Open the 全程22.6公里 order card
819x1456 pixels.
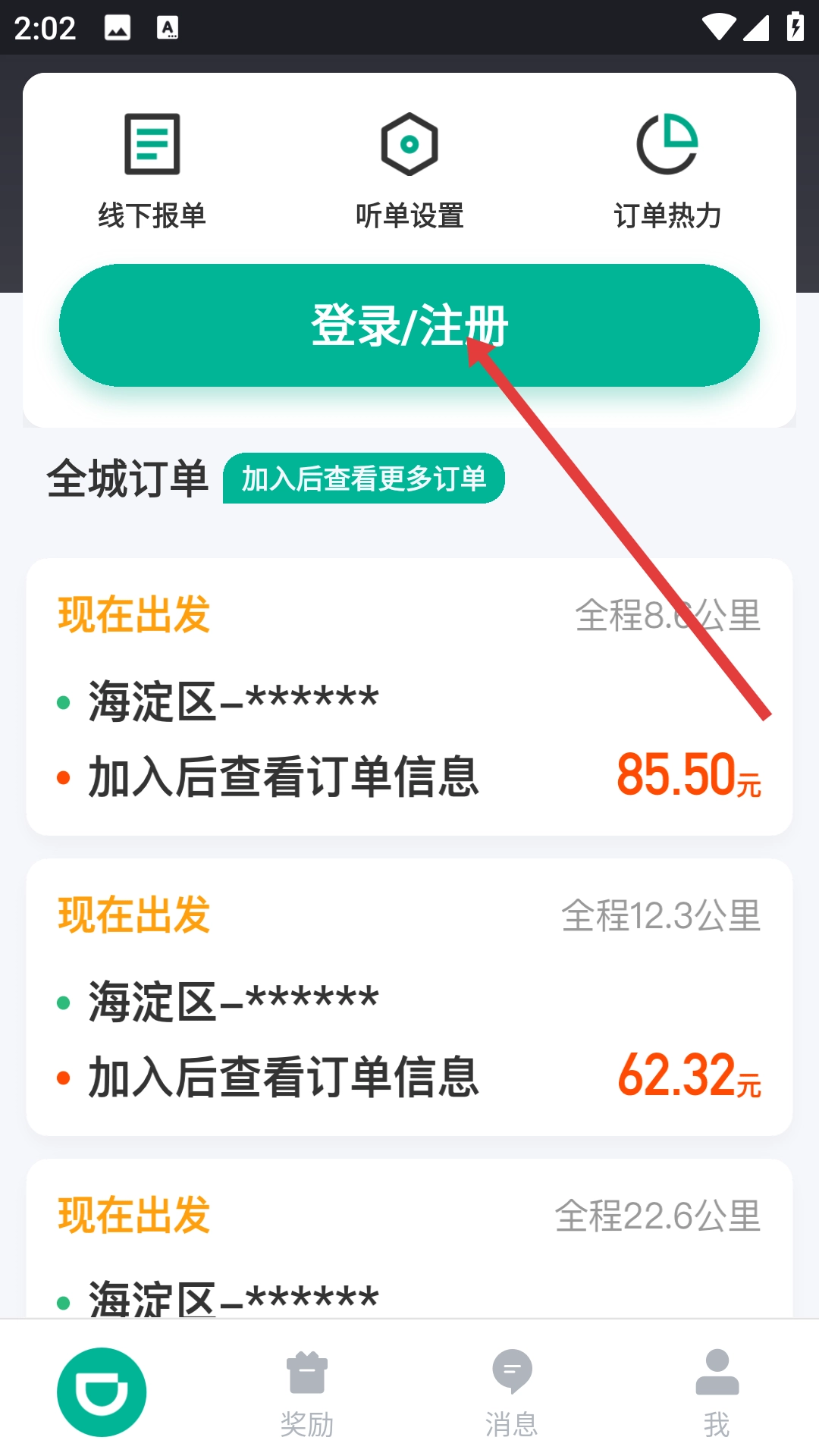(409, 1238)
